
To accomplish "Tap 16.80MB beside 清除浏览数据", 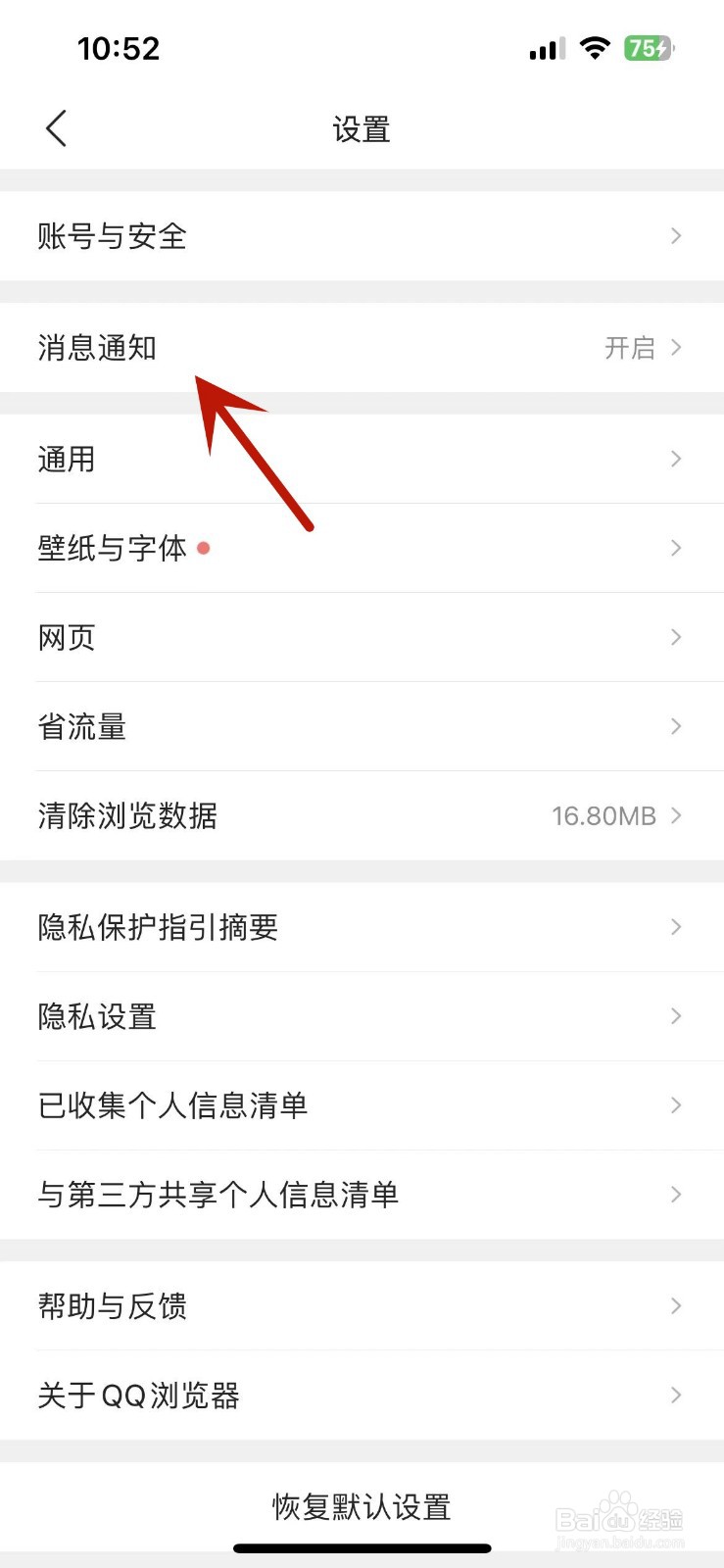I will (x=604, y=815).
